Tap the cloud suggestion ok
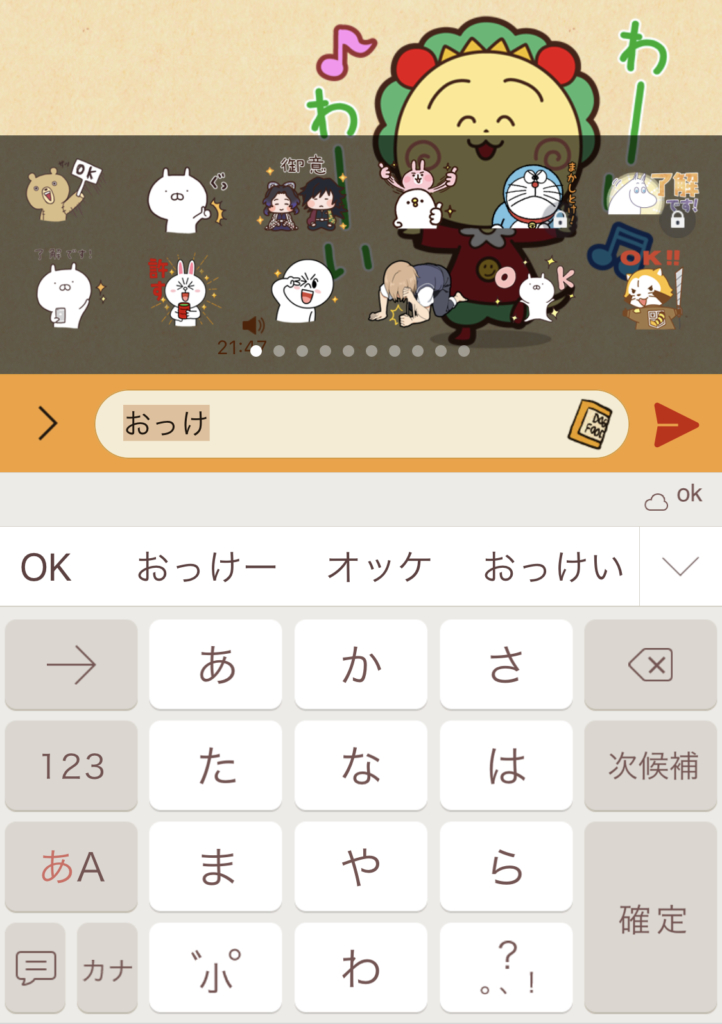Screen dimensions: 722x1024 coord(675,497)
